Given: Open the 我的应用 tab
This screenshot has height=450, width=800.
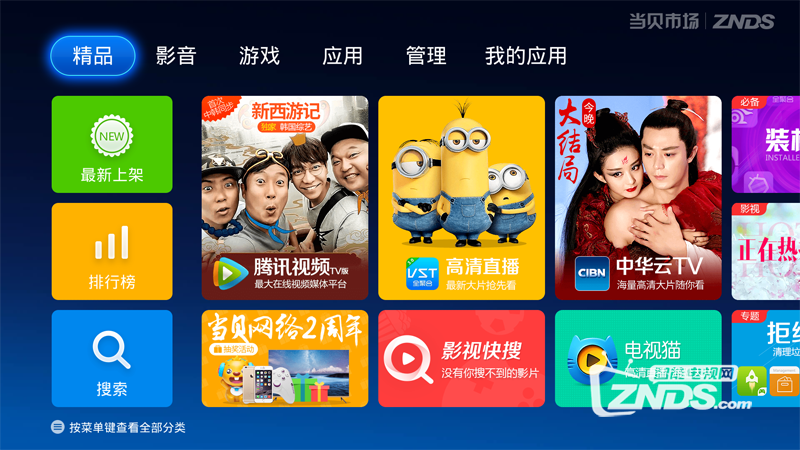Looking at the screenshot, I should point(526,56).
